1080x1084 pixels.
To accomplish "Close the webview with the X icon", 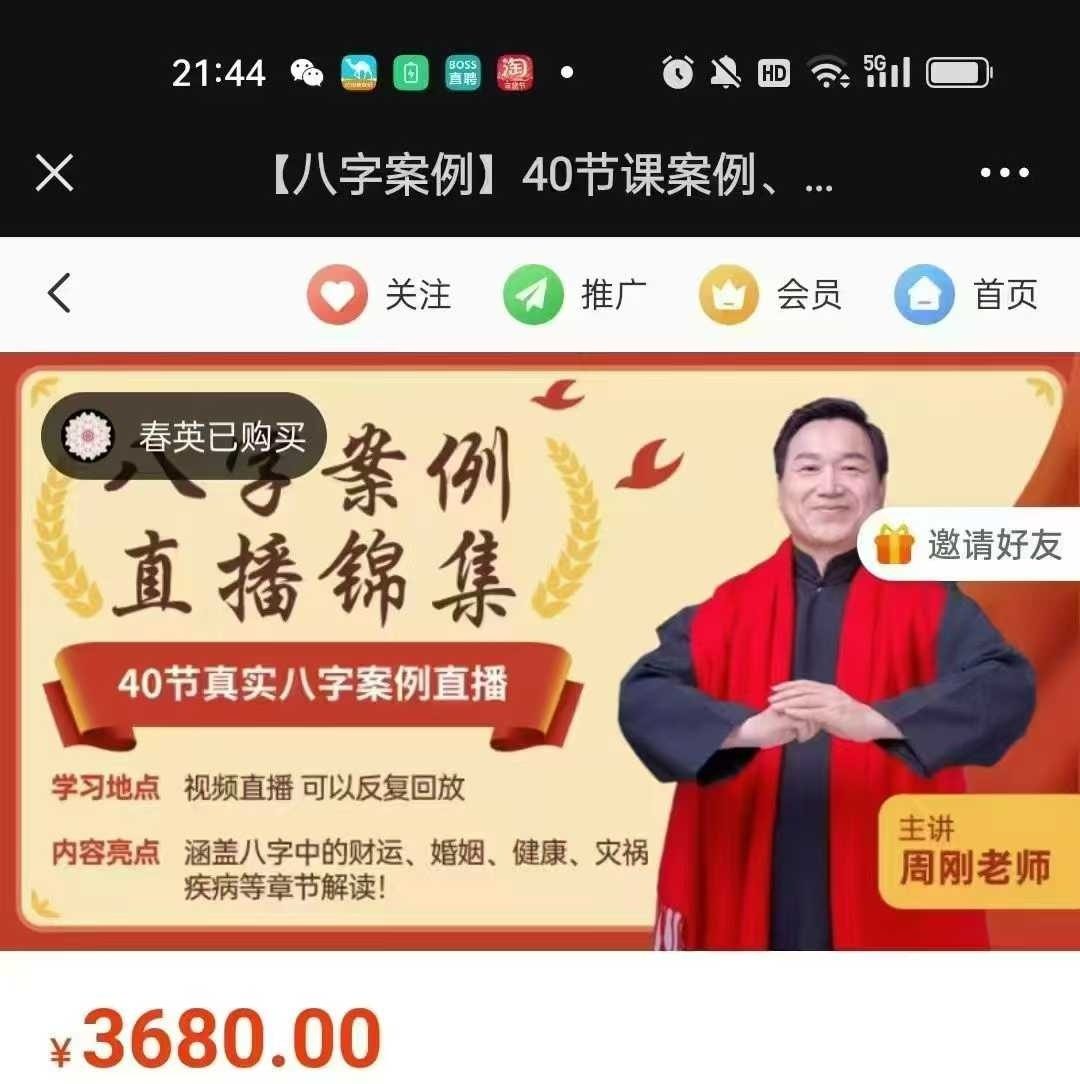I will pyautogui.click(x=54, y=174).
